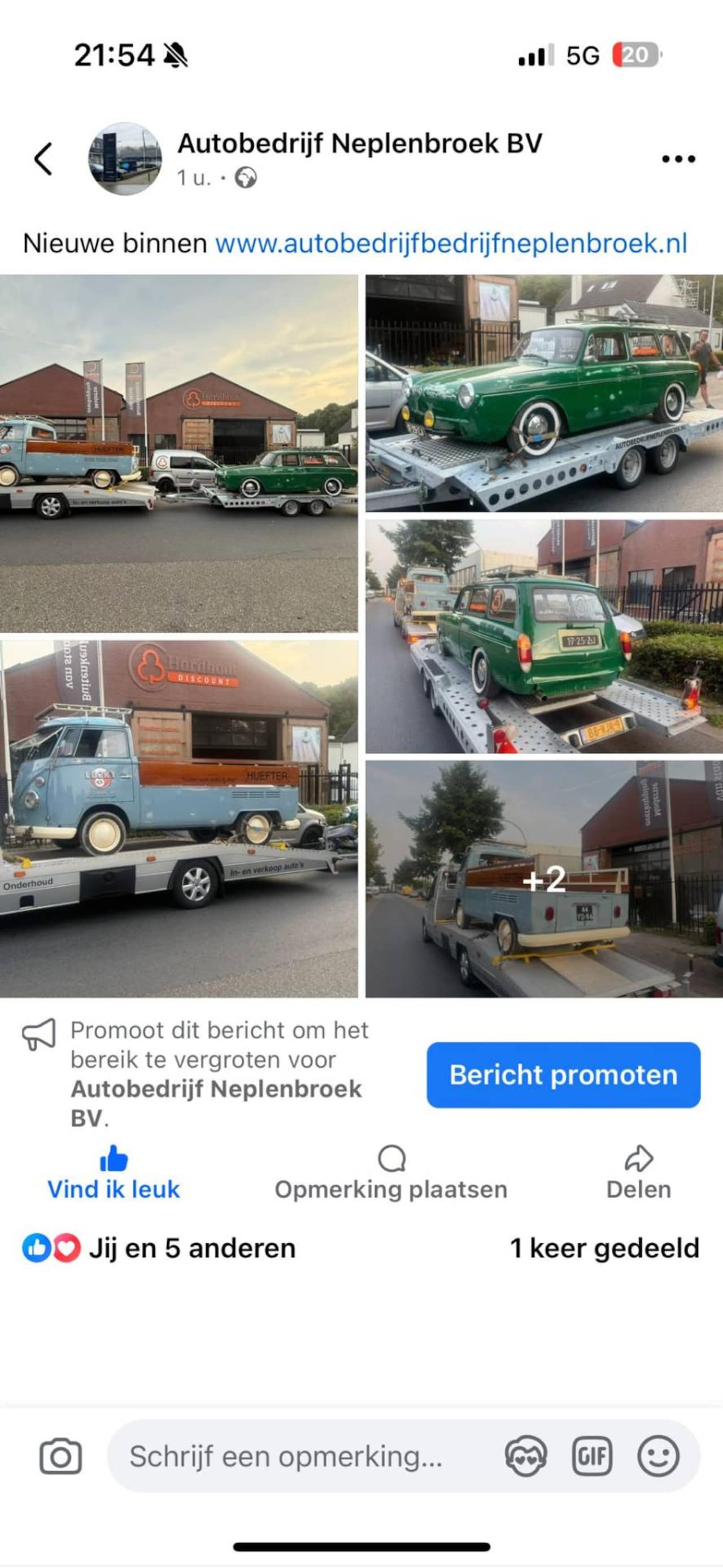The height and width of the screenshot is (1568, 723).
Task: Tap Bericht promoten button
Action: (563, 1075)
